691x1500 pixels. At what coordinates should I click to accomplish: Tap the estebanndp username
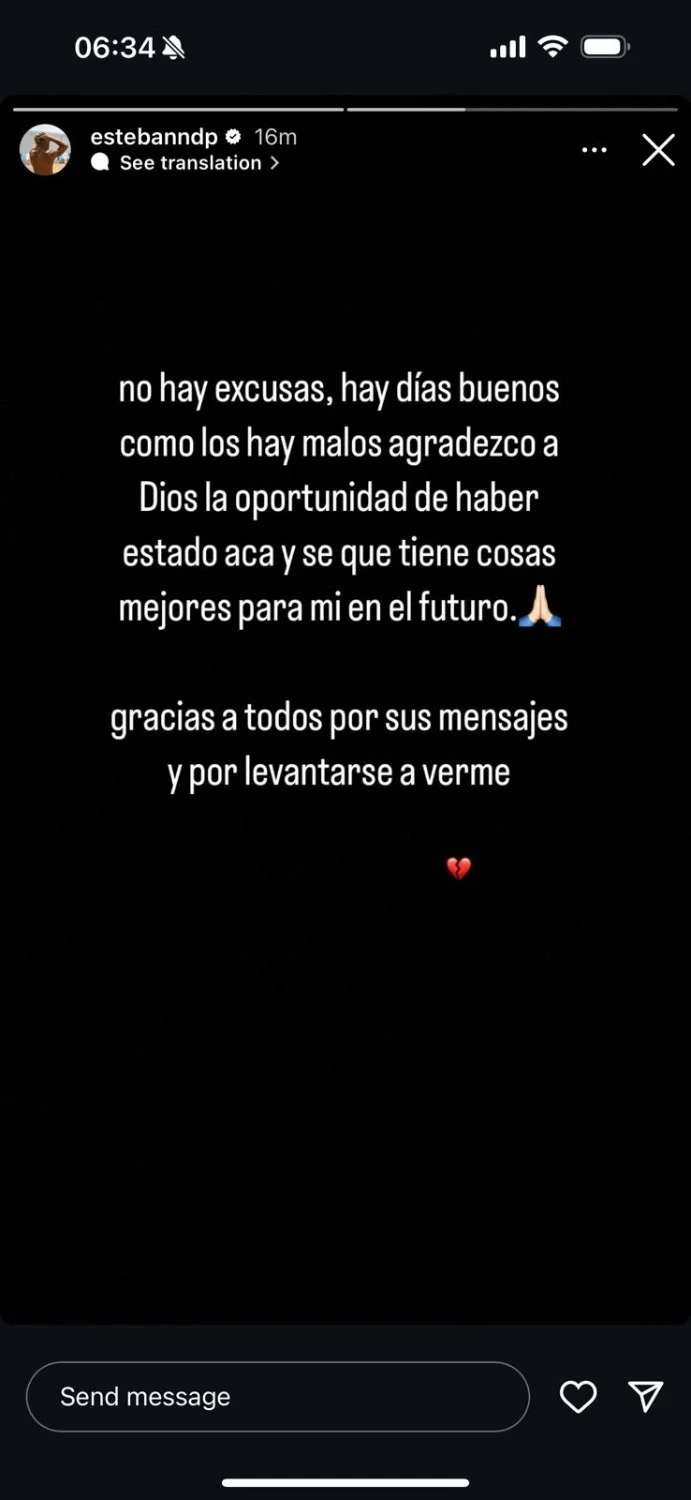tap(154, 137)
